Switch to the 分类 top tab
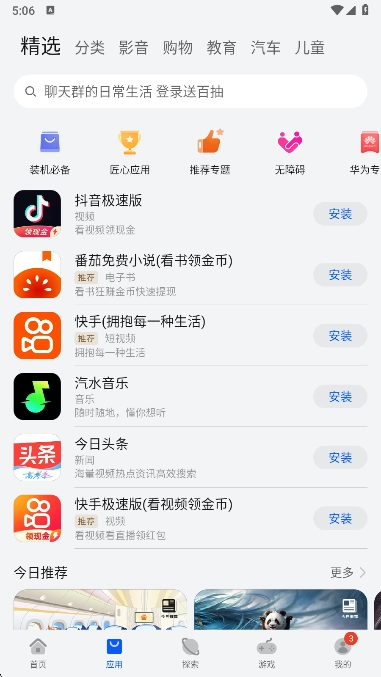The width and height of the screenshot is (381, 677). point(90,47)
